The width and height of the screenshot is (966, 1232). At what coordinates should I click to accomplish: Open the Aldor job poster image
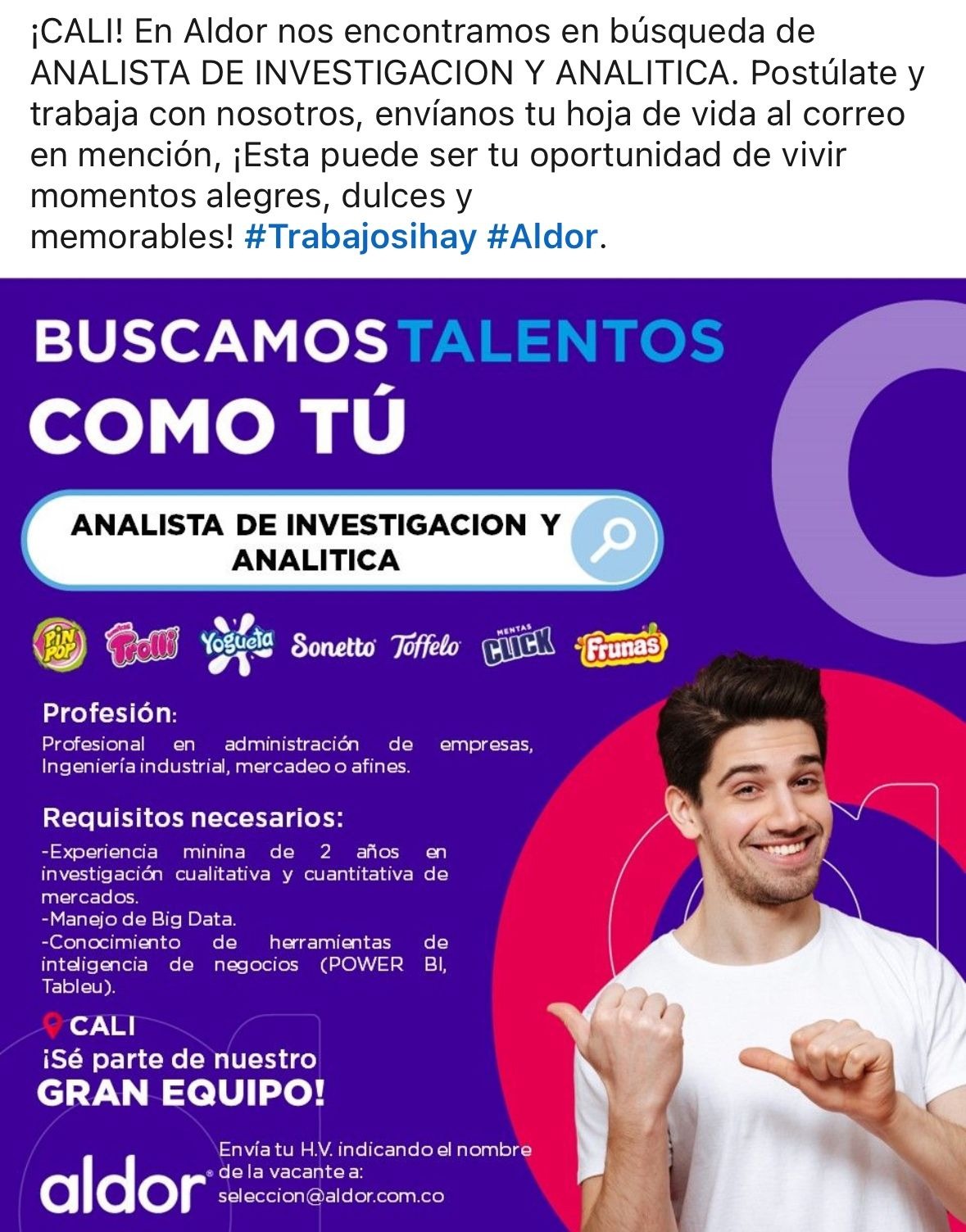coord(483,754)
